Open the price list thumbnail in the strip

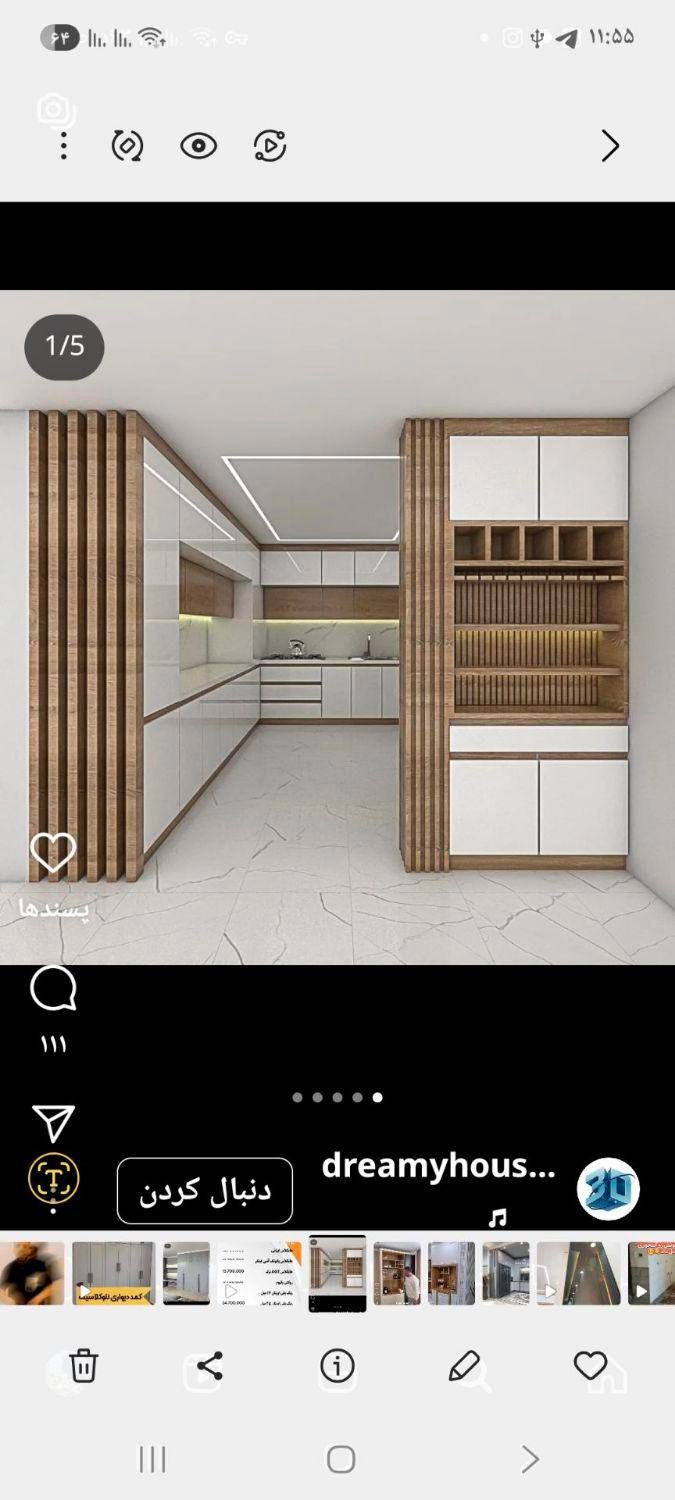259,1273
